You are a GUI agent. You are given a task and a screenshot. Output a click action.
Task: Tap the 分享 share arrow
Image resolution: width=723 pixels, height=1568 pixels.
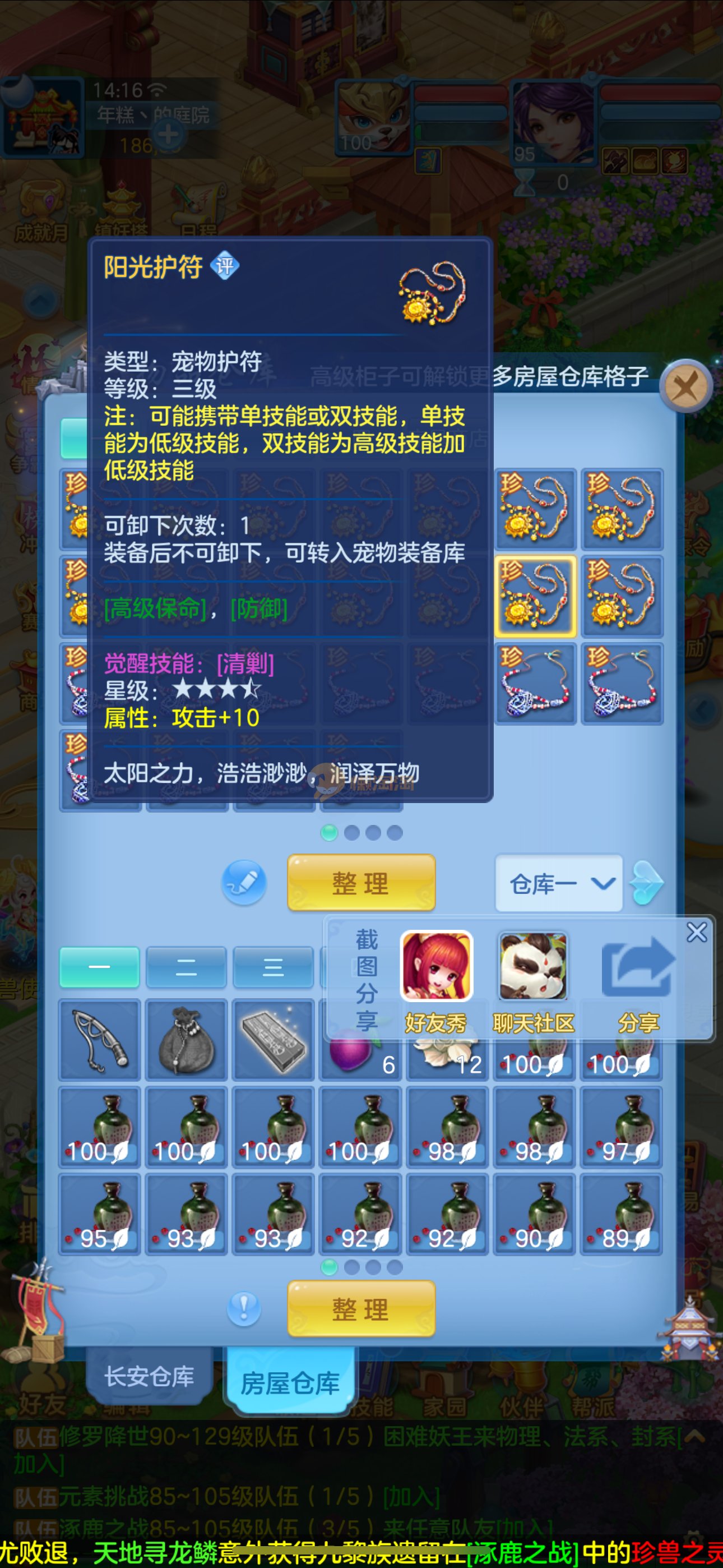point(638,979)
